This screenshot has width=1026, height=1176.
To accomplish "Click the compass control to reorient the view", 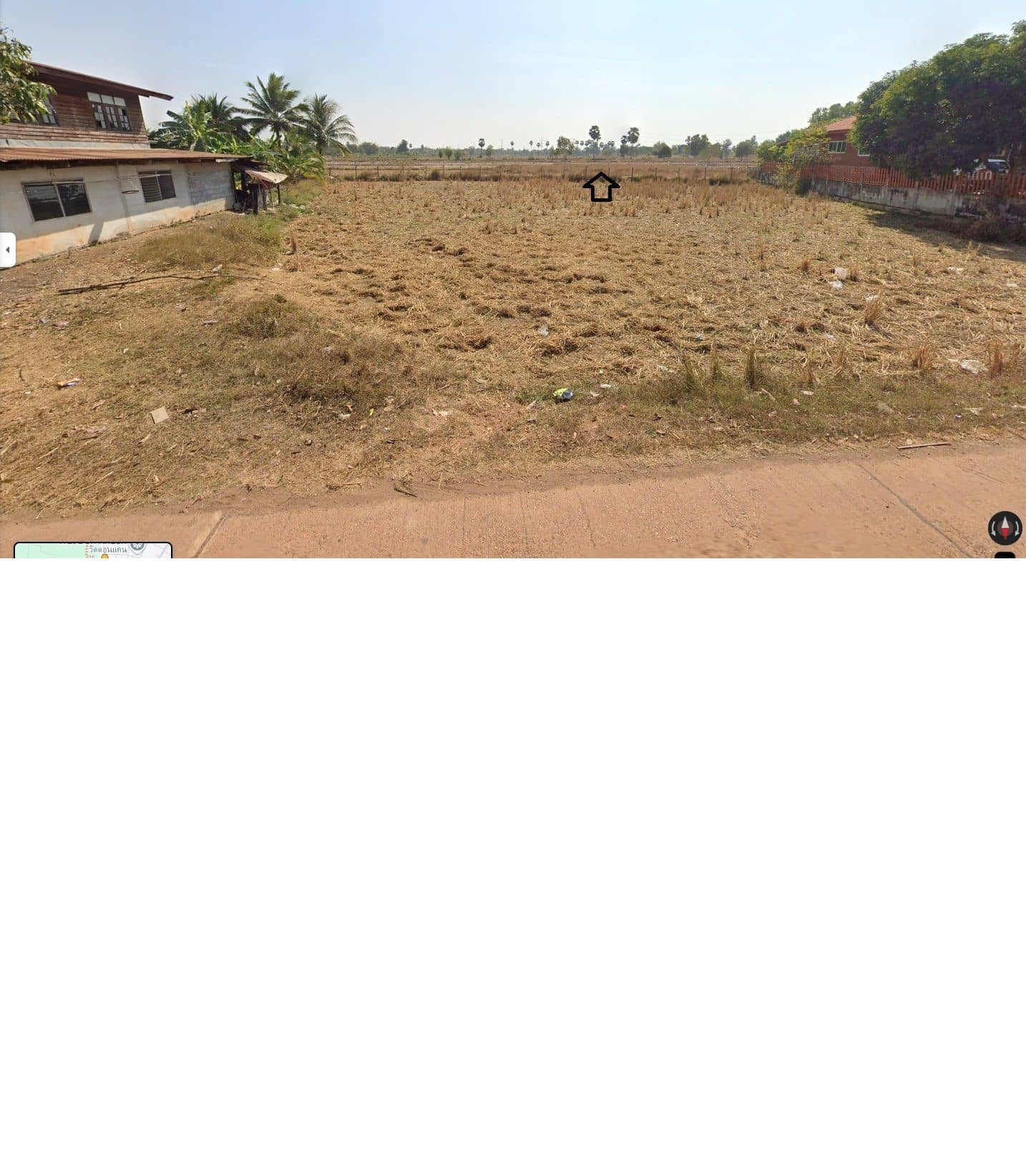I will click(x=1005, y=527).
